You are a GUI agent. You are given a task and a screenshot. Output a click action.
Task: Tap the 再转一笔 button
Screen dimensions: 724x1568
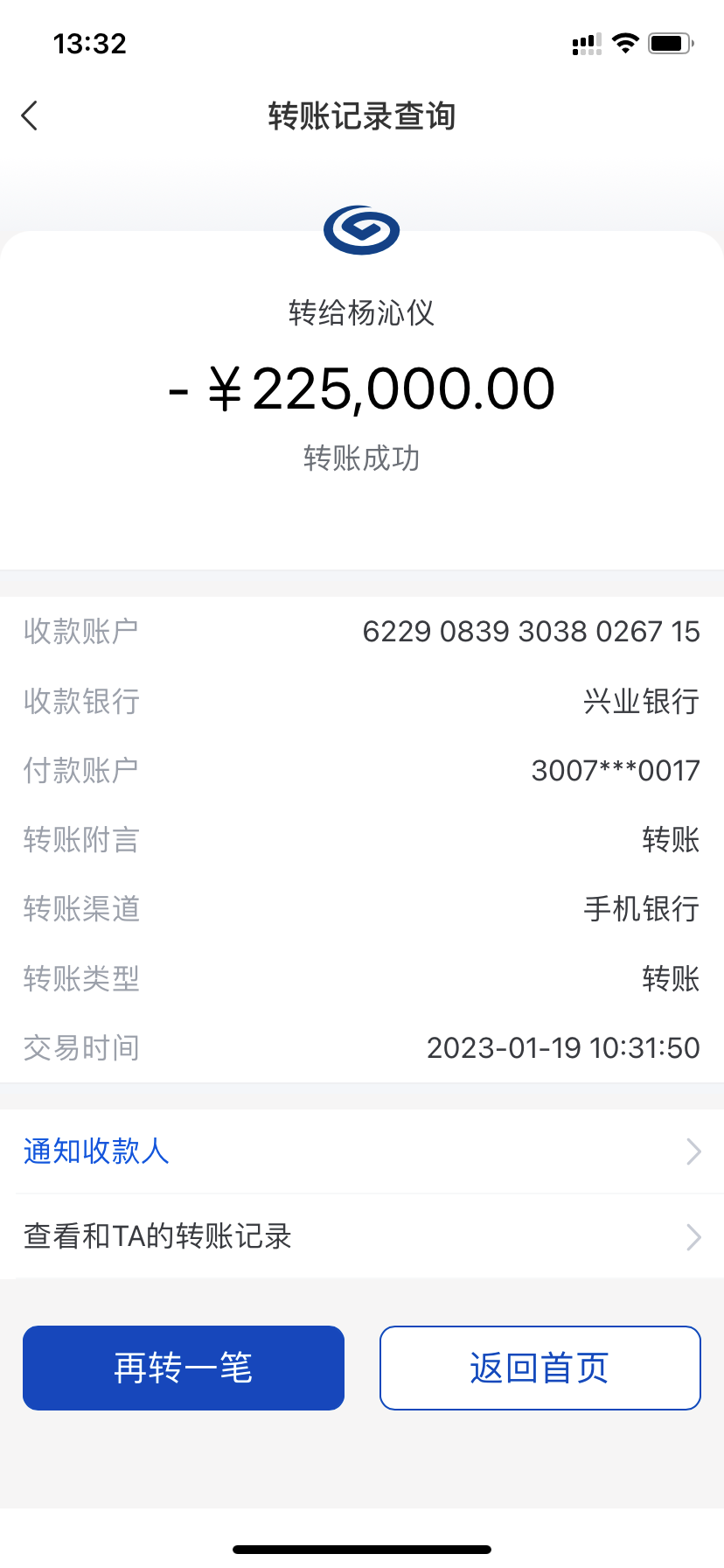[x=184, y=1368]
